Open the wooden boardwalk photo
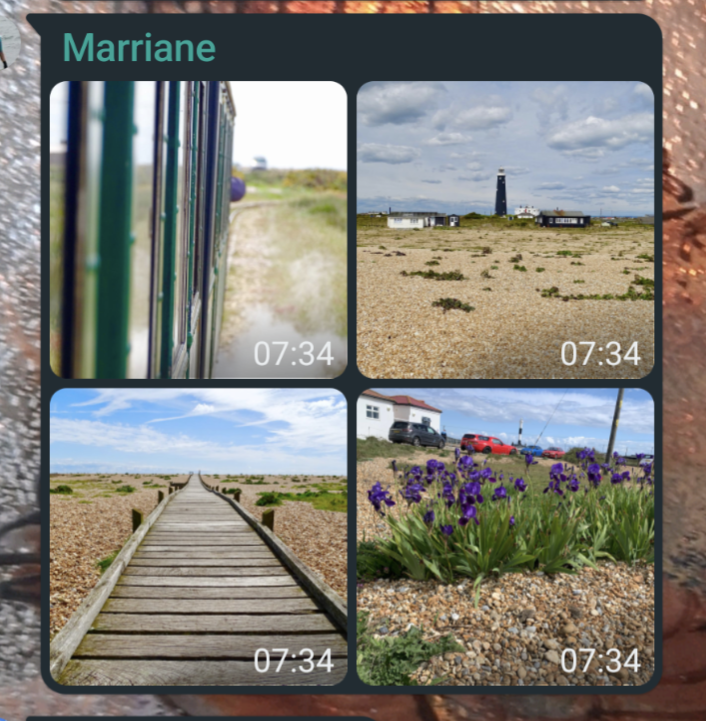 tap(198, 536)
